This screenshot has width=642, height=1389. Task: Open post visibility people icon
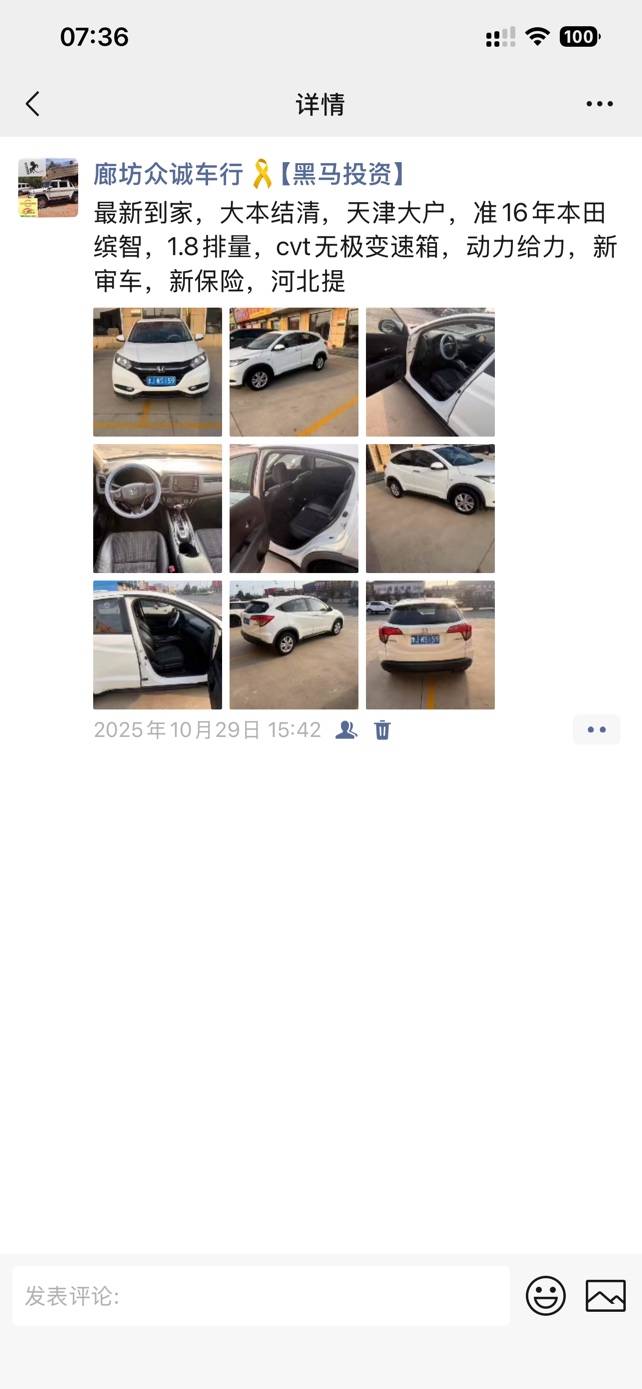(x=346, y=730)
